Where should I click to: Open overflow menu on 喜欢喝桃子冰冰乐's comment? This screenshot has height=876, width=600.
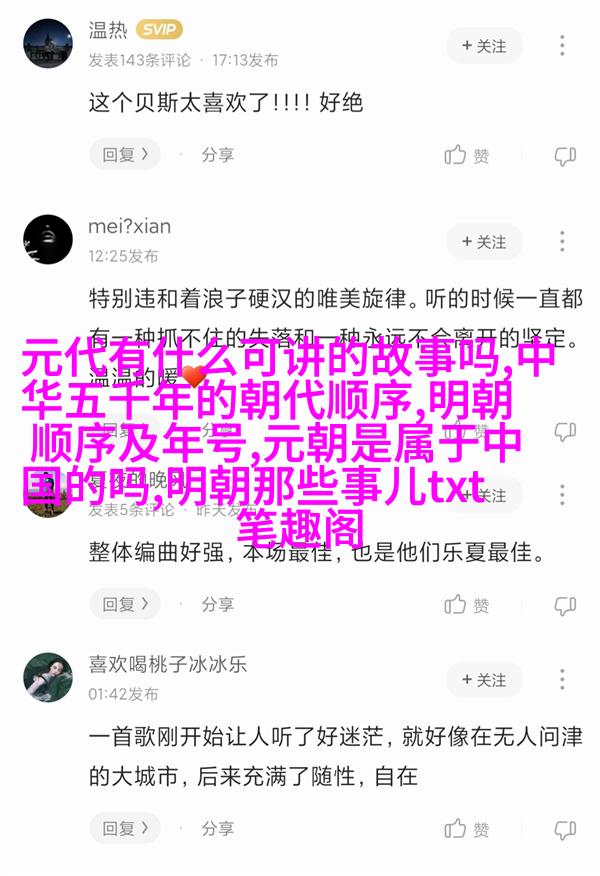coord(565,680)
